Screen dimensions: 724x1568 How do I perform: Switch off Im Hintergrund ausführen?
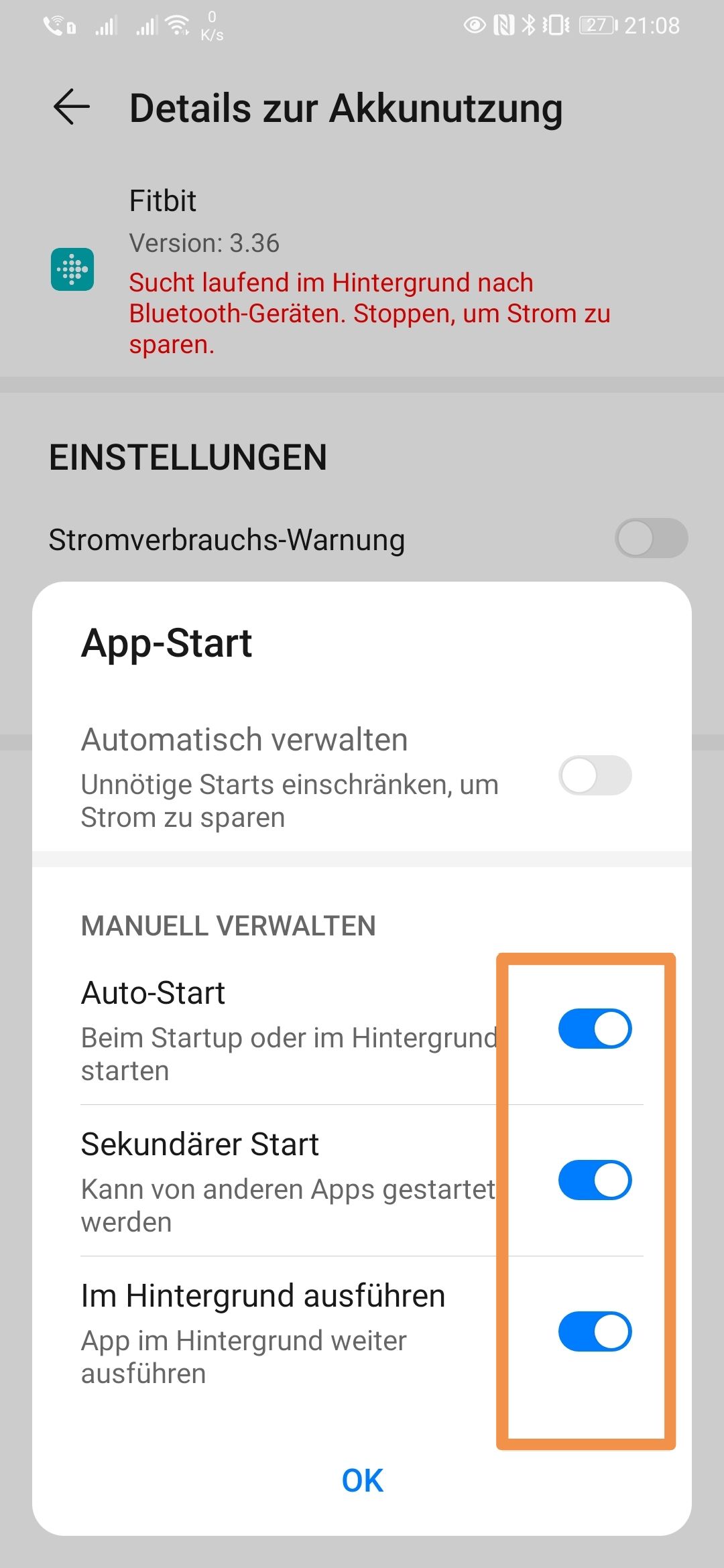(x=595, y=1331)
